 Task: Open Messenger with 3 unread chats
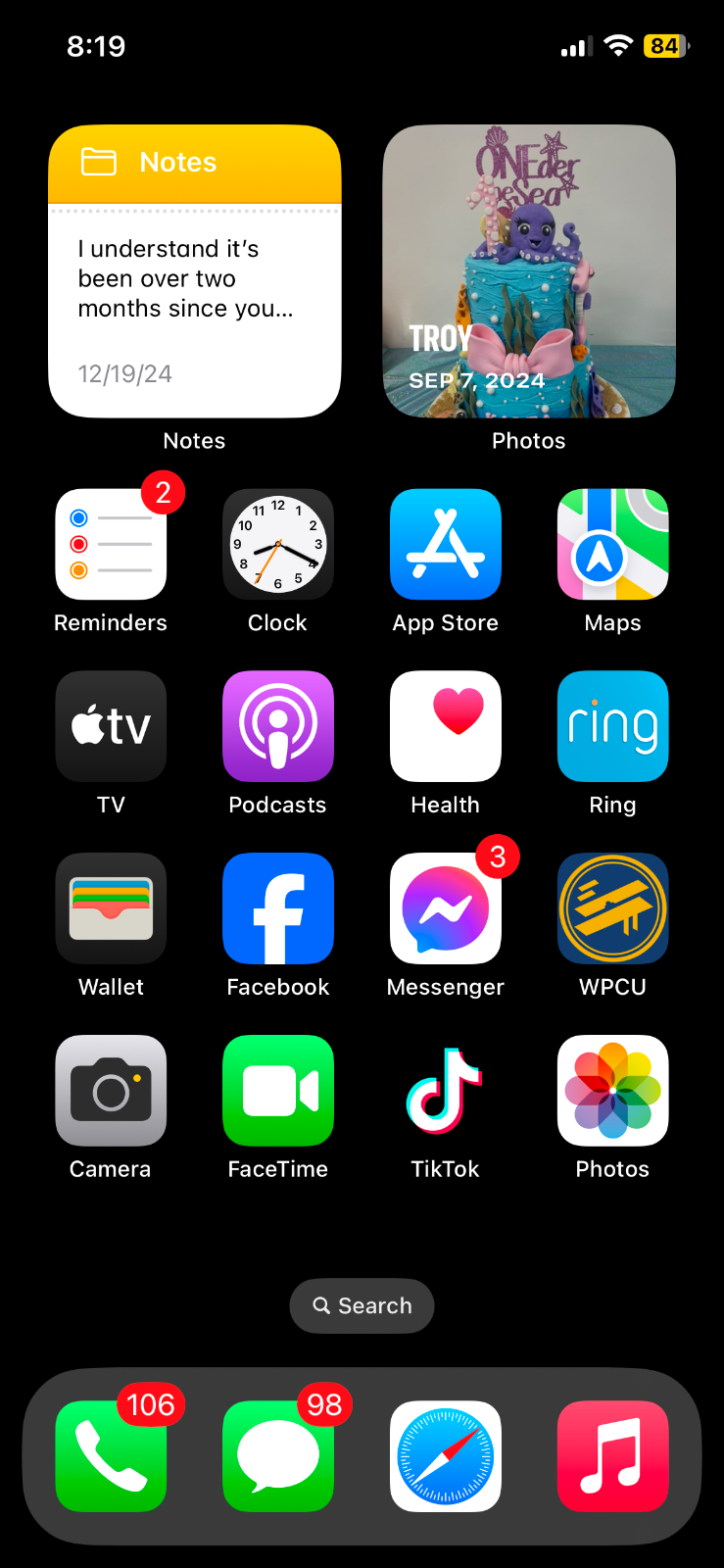point(446,908)
